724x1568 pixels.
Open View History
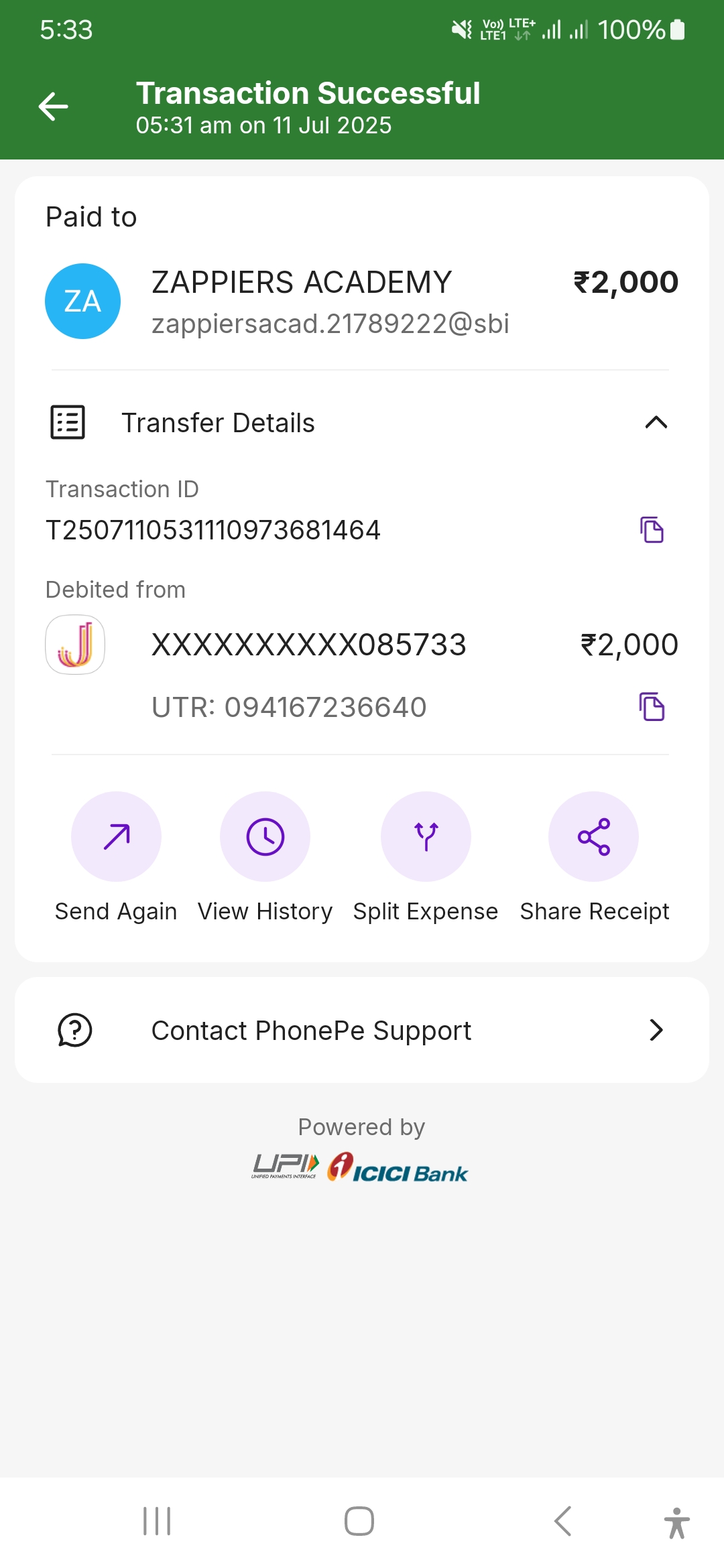[265, 836]
